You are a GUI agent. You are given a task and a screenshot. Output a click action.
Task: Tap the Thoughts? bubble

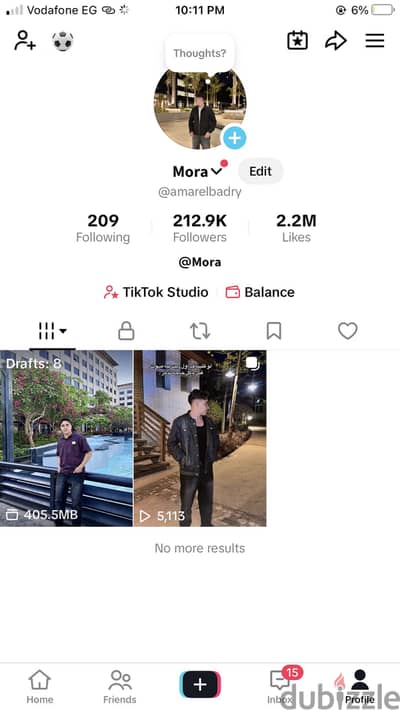[200, 53]
